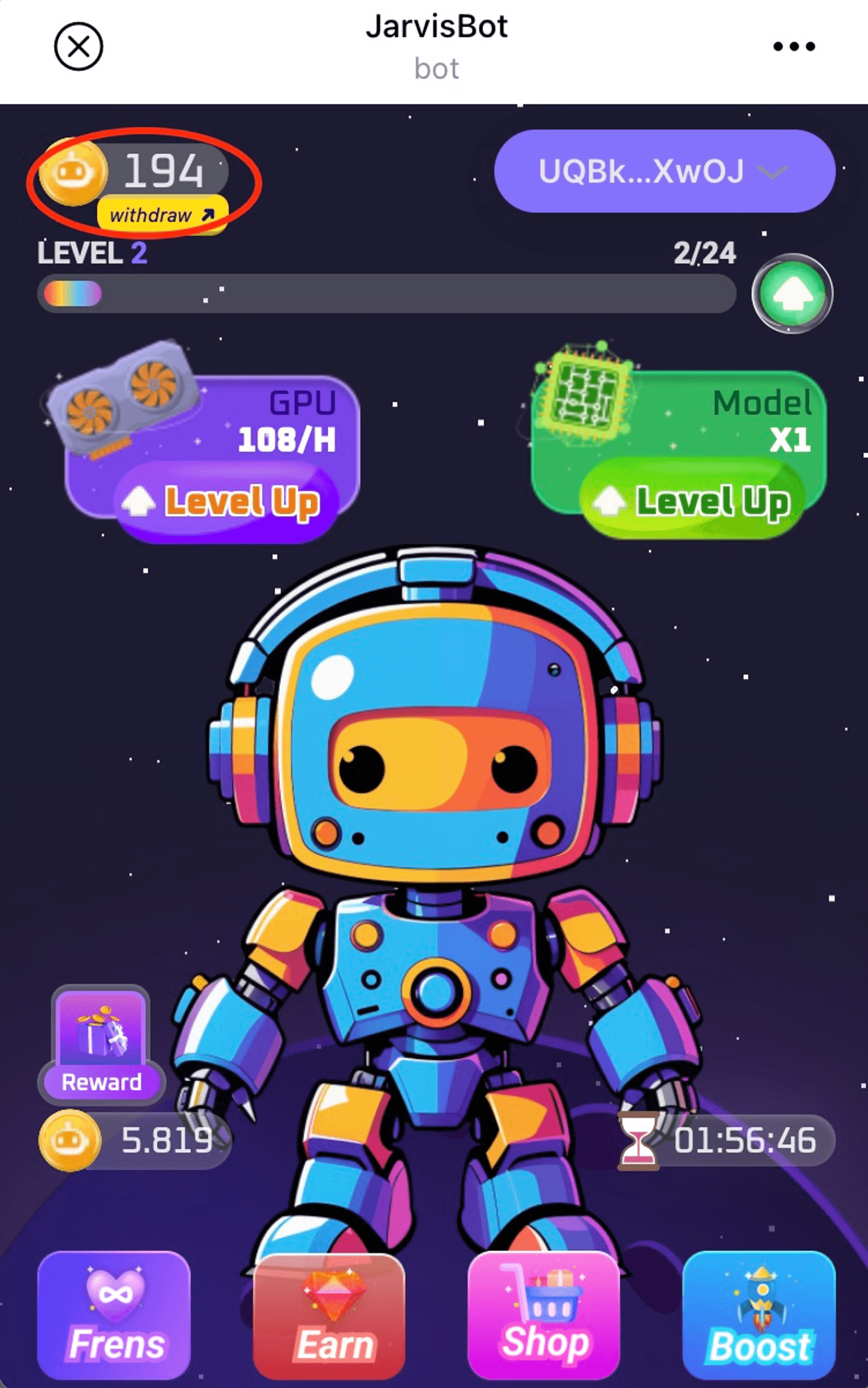Tap the green level upgrade arrow
This screenshot has height=1388, width=868.
792,293
